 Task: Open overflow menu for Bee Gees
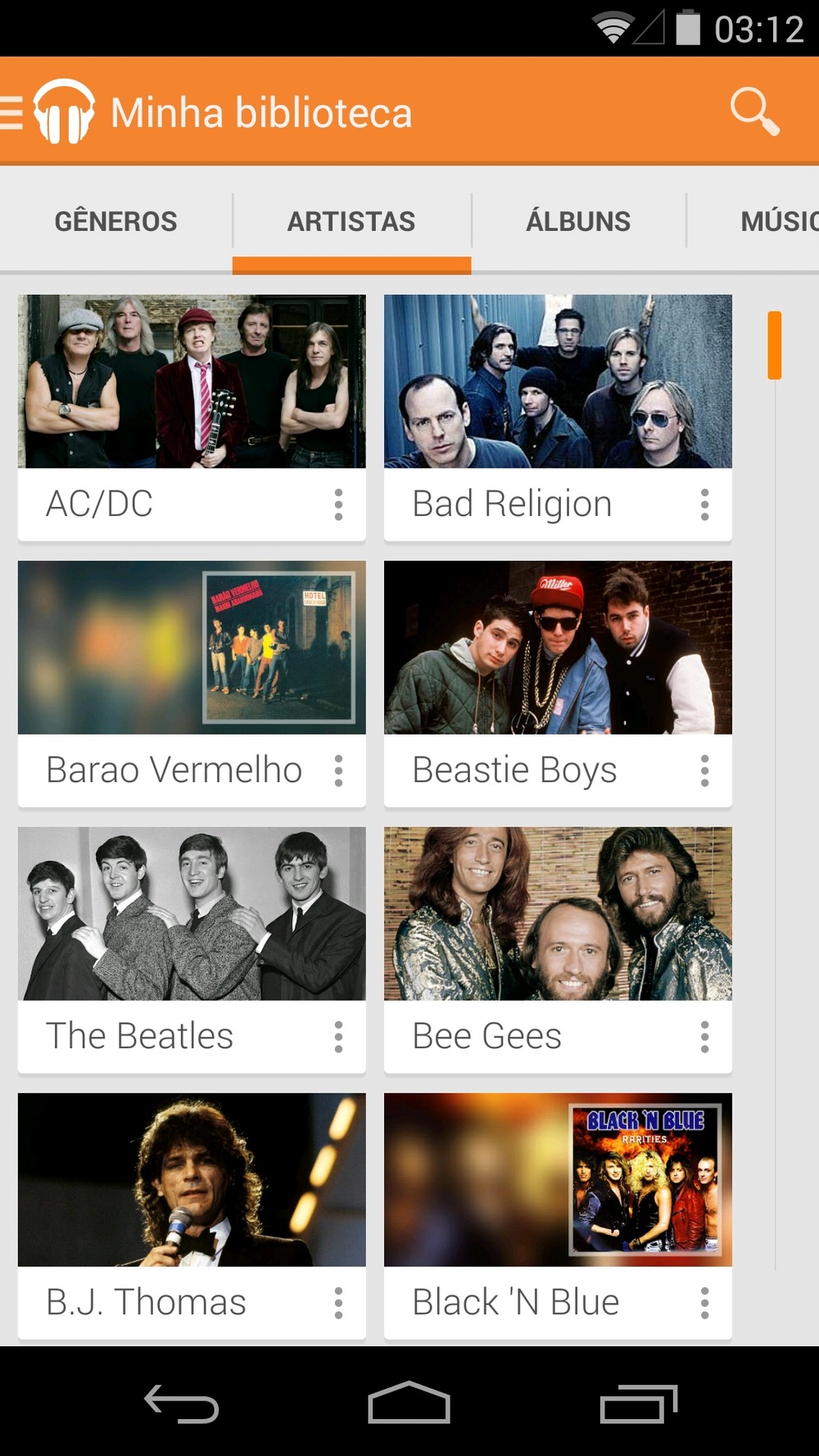pos(704,1037)
